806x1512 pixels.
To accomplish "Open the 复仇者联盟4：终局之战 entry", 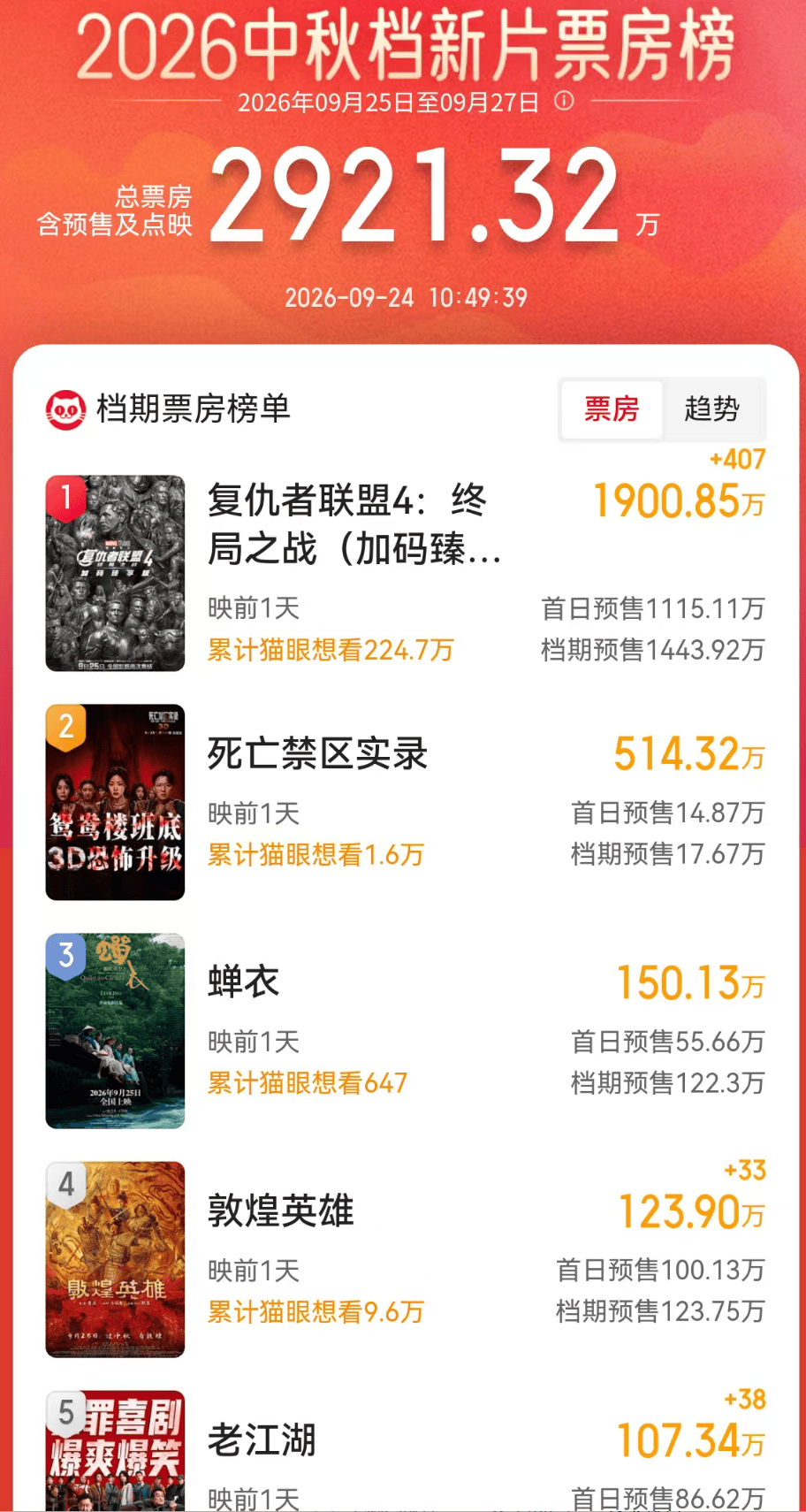I will (405, 573).
